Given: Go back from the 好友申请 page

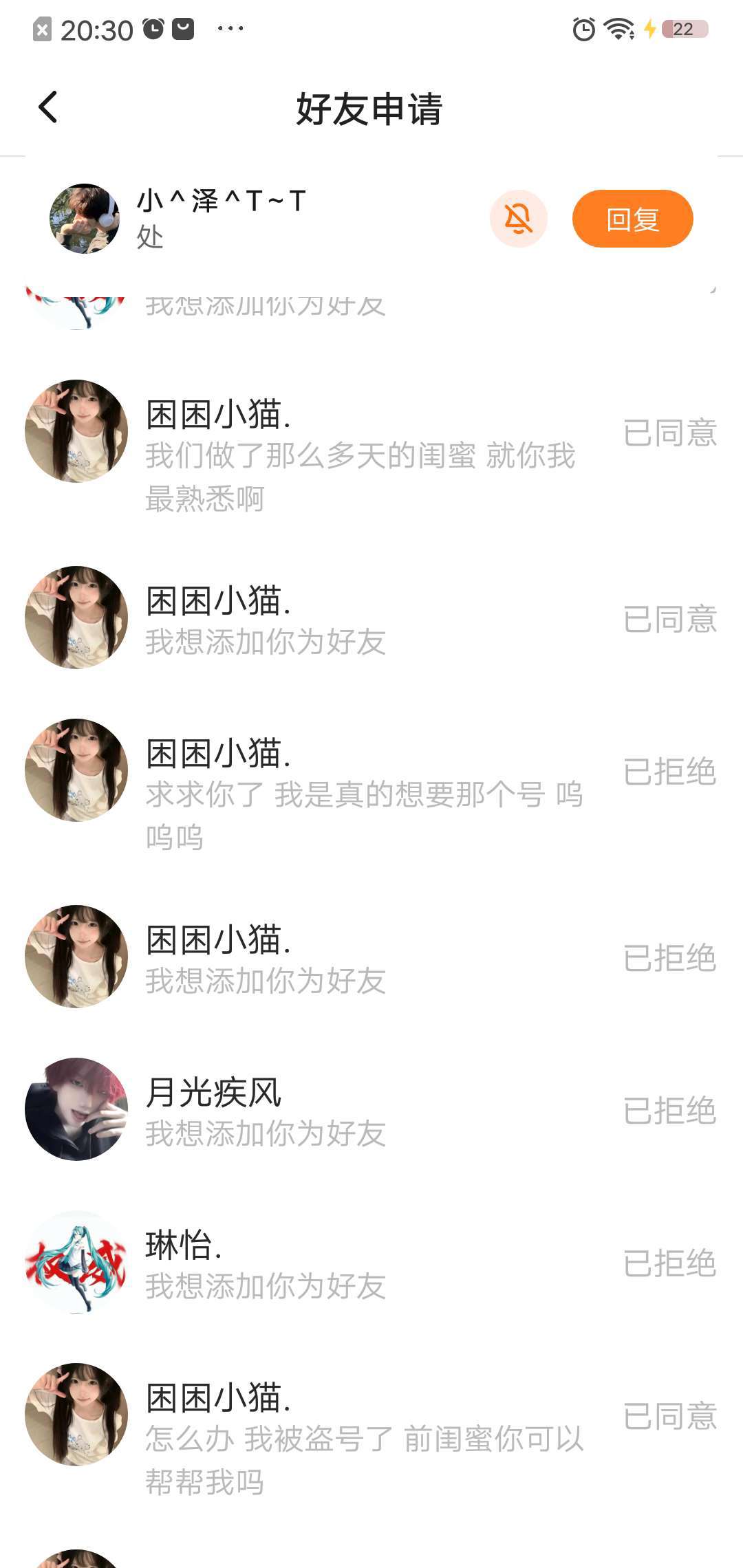Looking at the screenshot, I should tap(48, 107).
